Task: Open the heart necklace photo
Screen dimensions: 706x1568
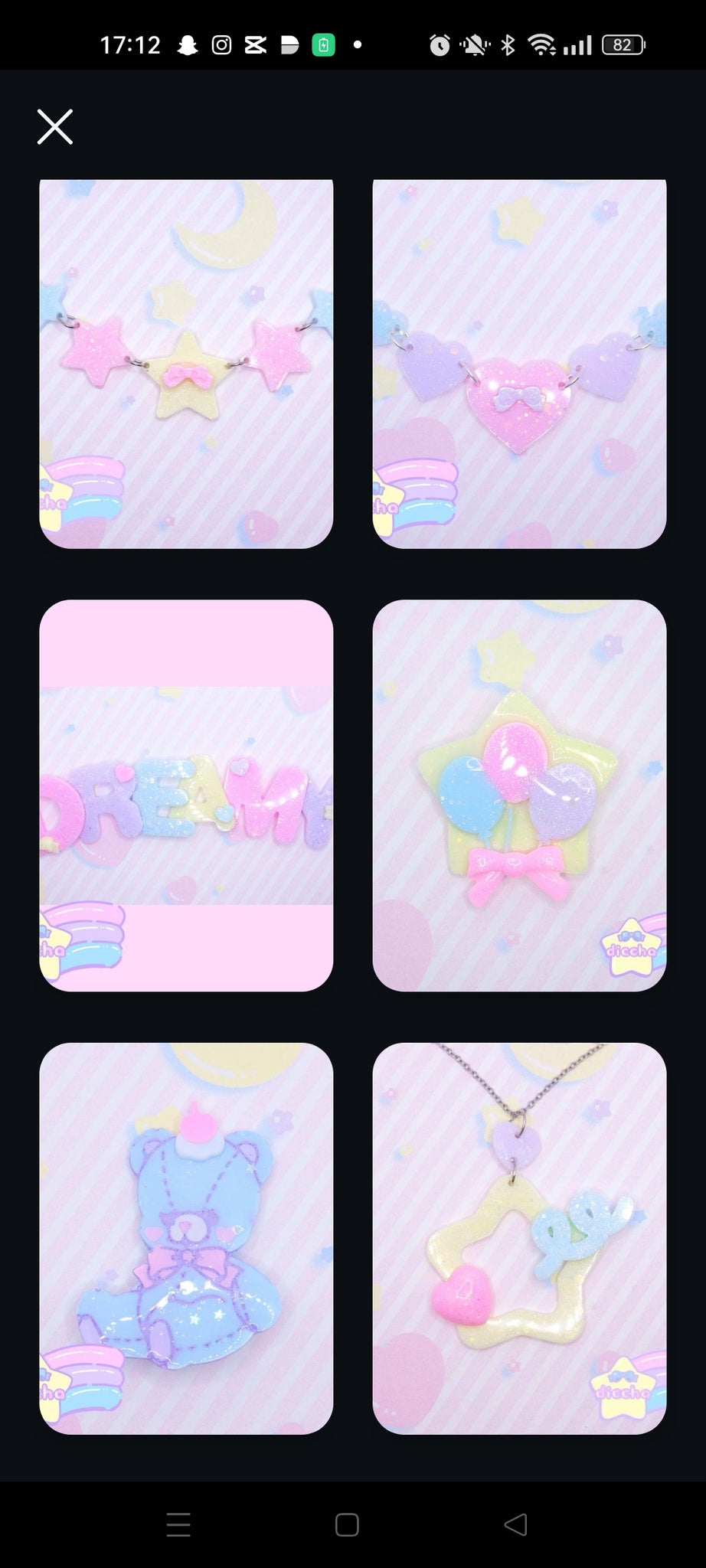Action: pos(519,364)
